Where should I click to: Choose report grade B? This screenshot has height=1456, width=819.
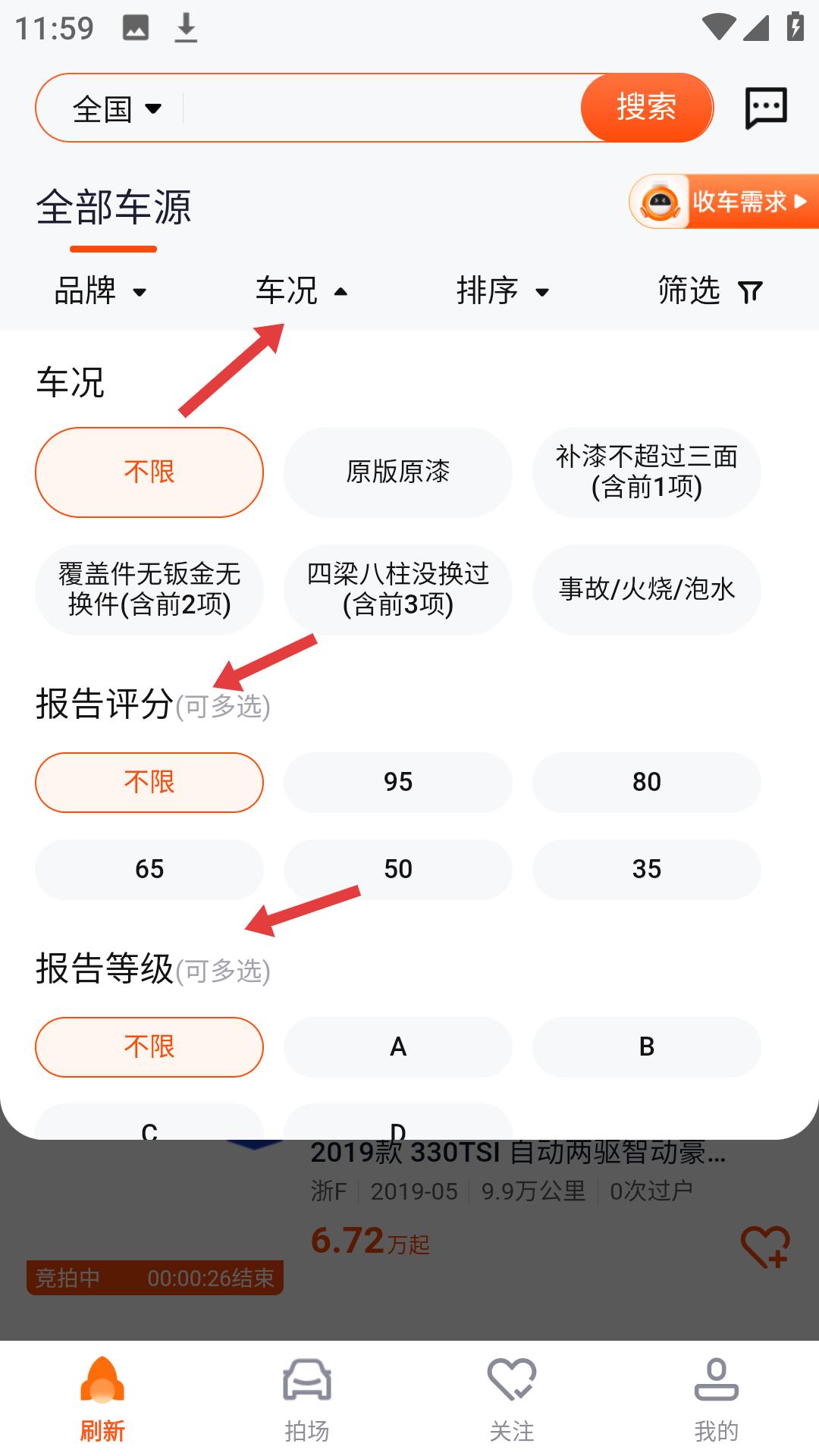tap(646, 1046)
